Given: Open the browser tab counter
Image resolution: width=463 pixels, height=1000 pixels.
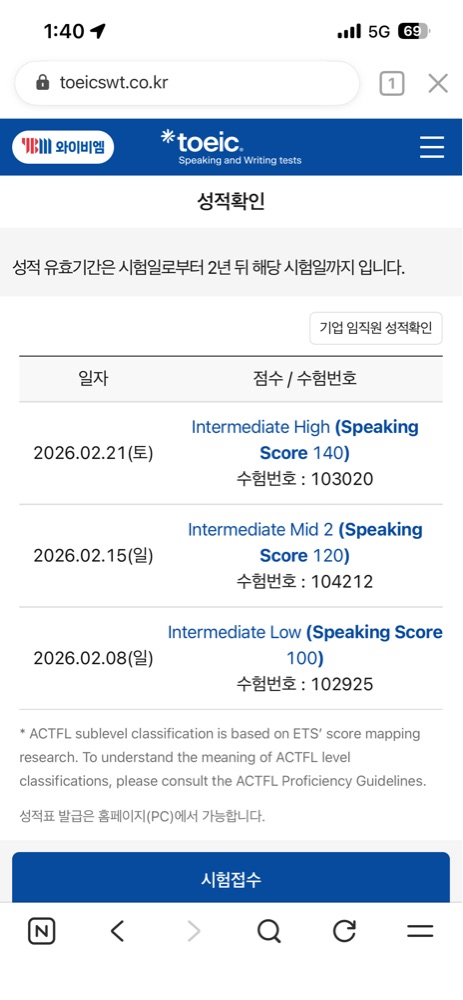Looking at the screenshot, I should (x=392, y=83).
